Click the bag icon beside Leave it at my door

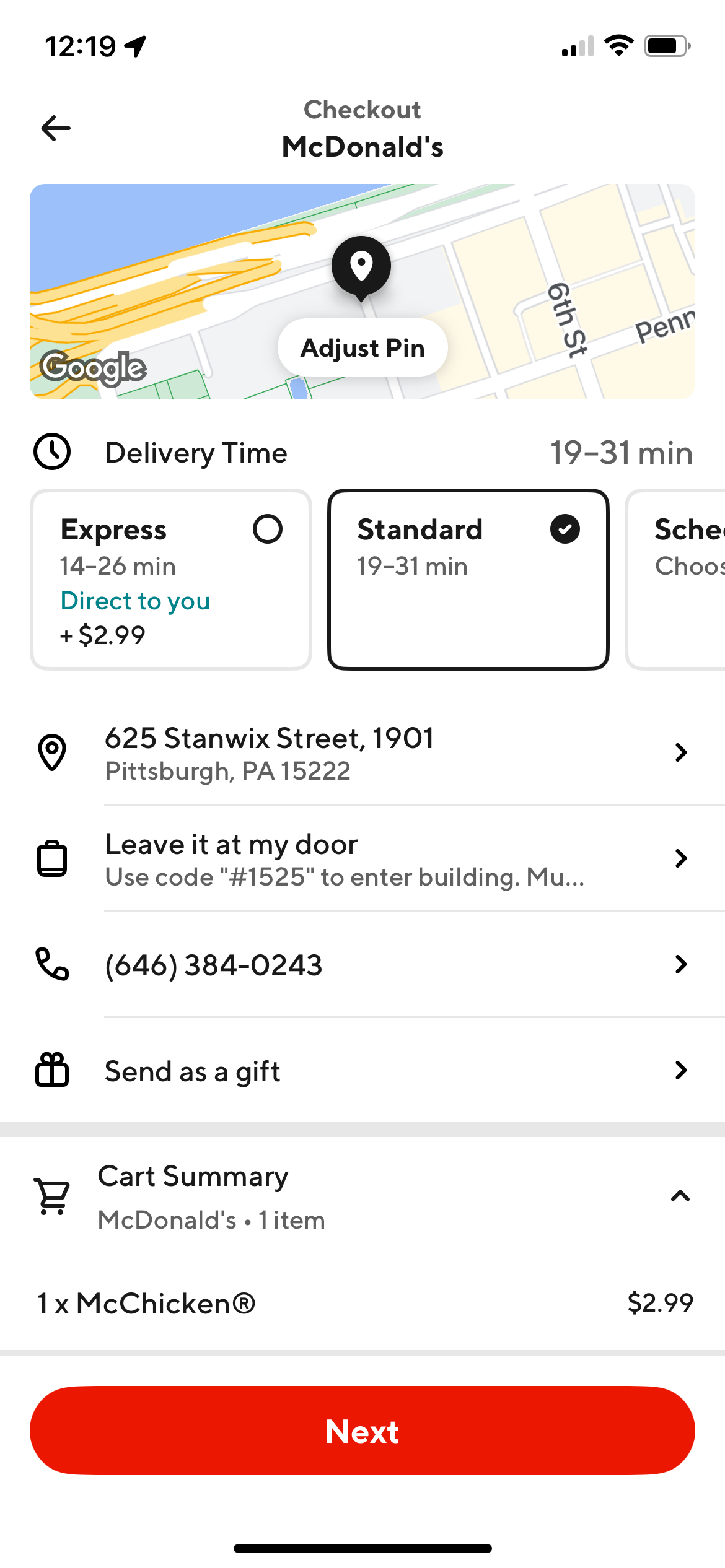tap(52, 858)
